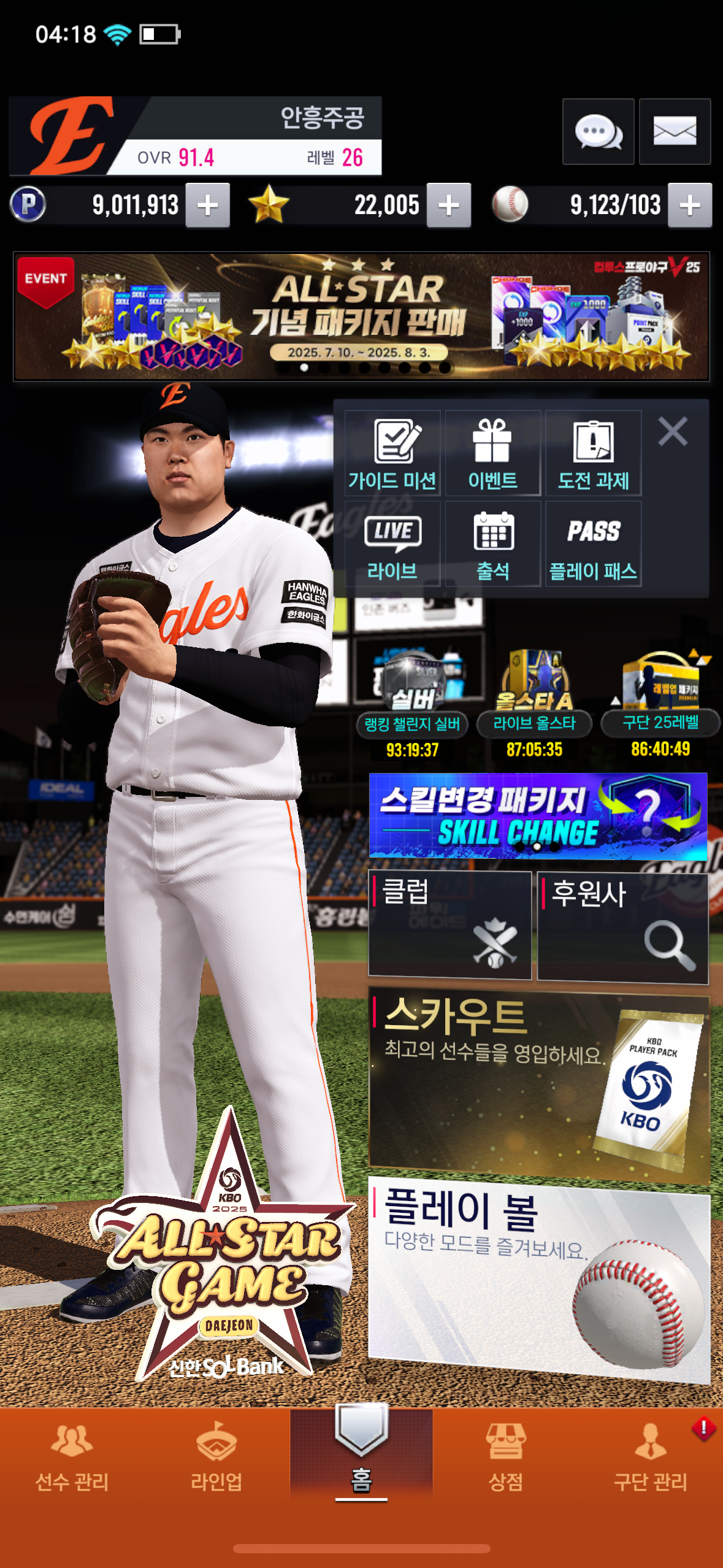The image size is (723, 1568).
Task: Open 플레이 볼 game modes
Action: 538,1279
